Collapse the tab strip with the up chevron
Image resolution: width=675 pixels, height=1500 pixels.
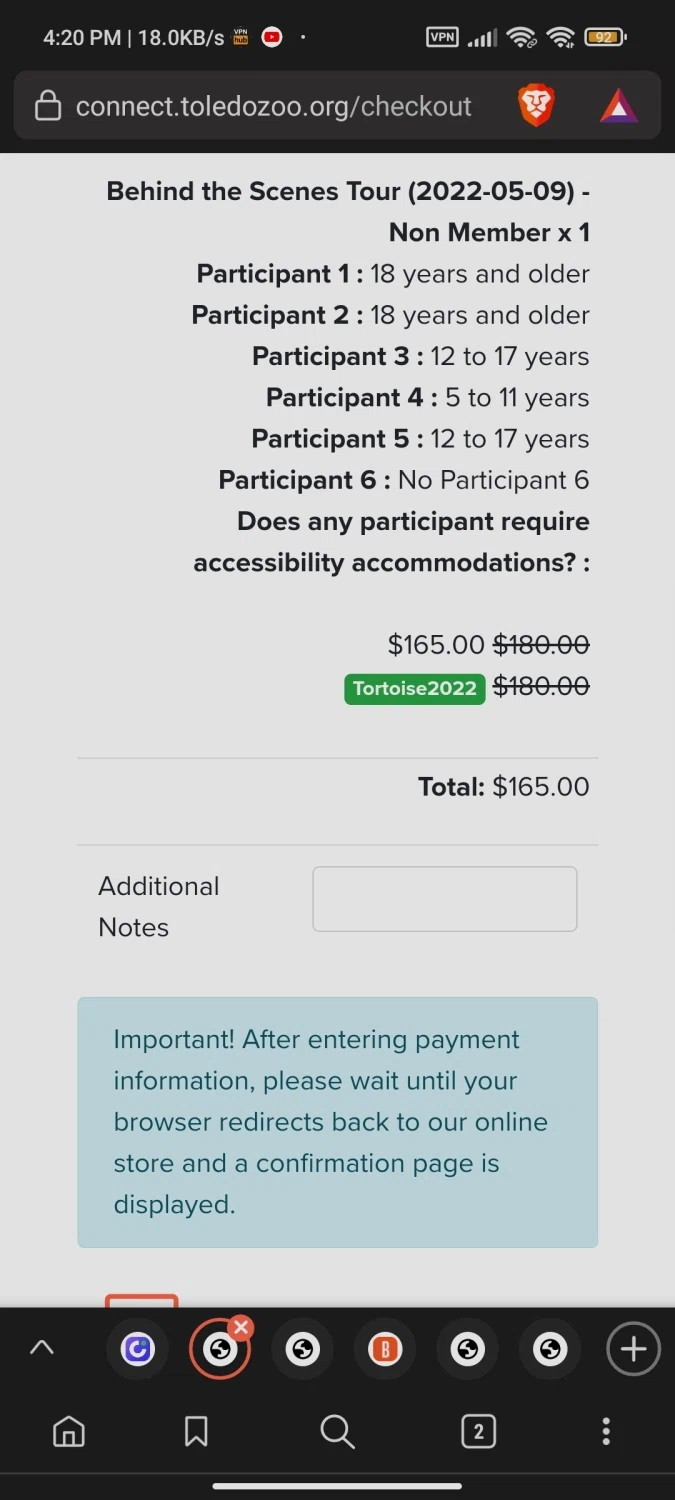(41, 1348)
